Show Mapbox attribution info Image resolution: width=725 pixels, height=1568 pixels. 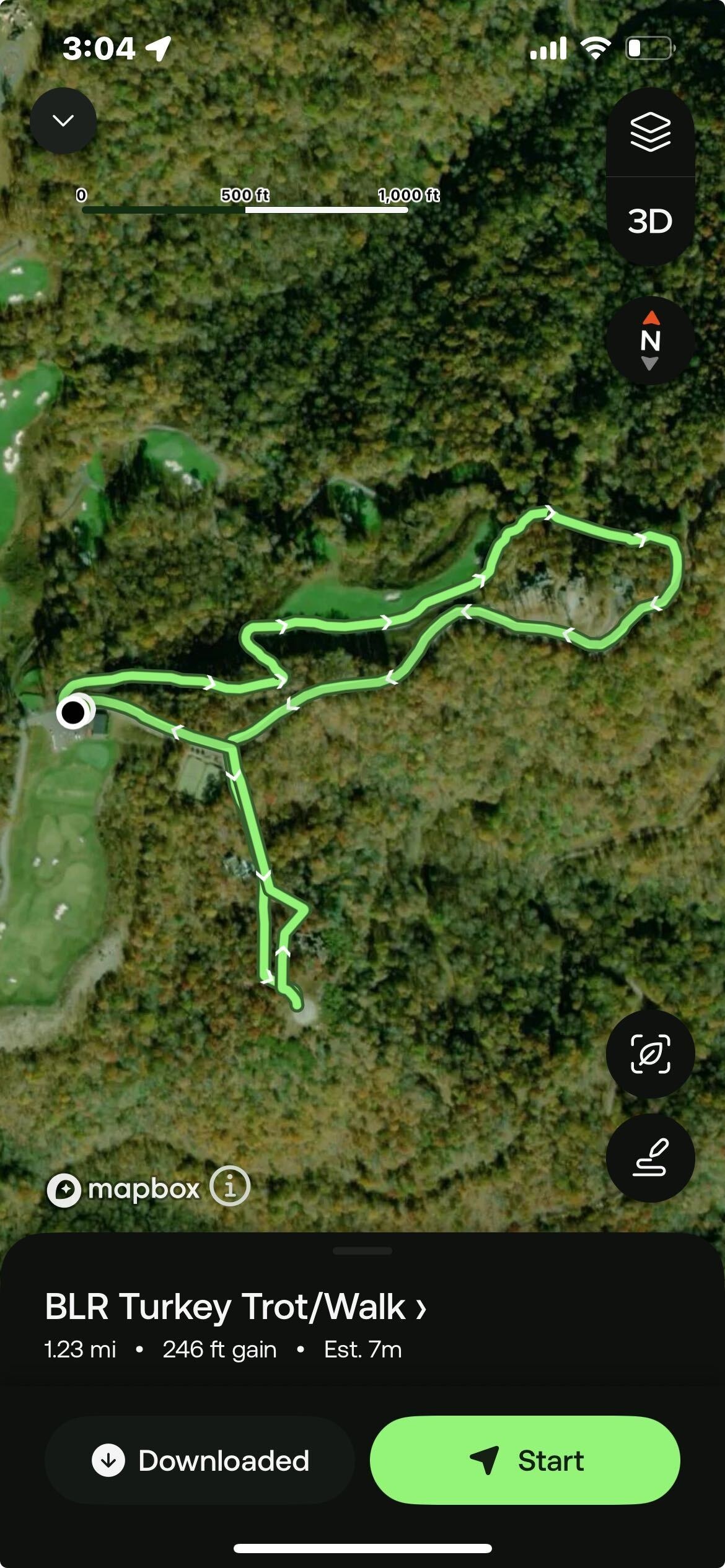pyautogui.click(x=230, y=1187)
